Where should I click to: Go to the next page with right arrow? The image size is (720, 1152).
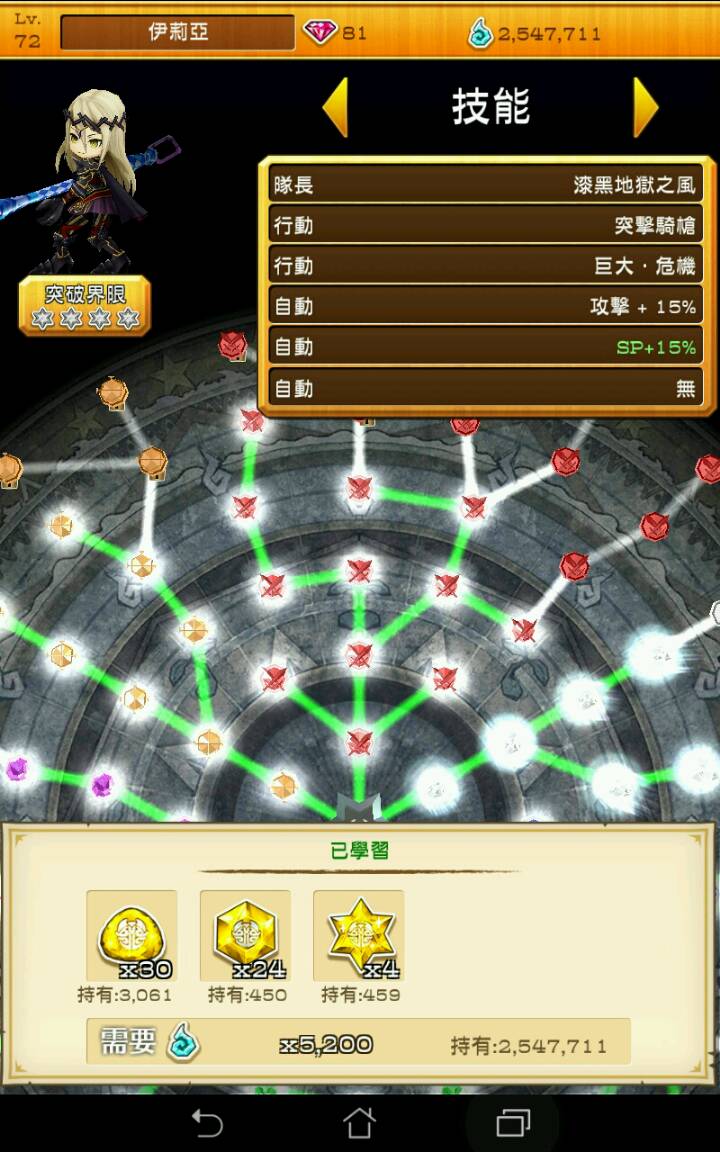pyautogui.click(x=646, y=107)
